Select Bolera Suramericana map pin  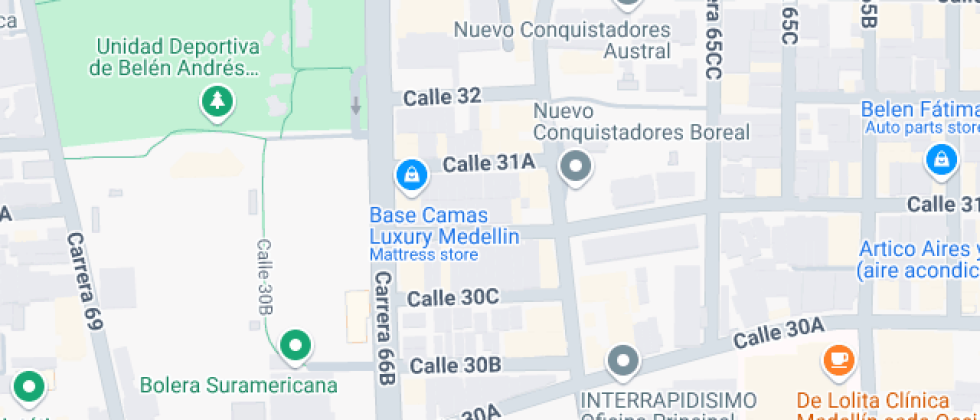pos(294,346)
